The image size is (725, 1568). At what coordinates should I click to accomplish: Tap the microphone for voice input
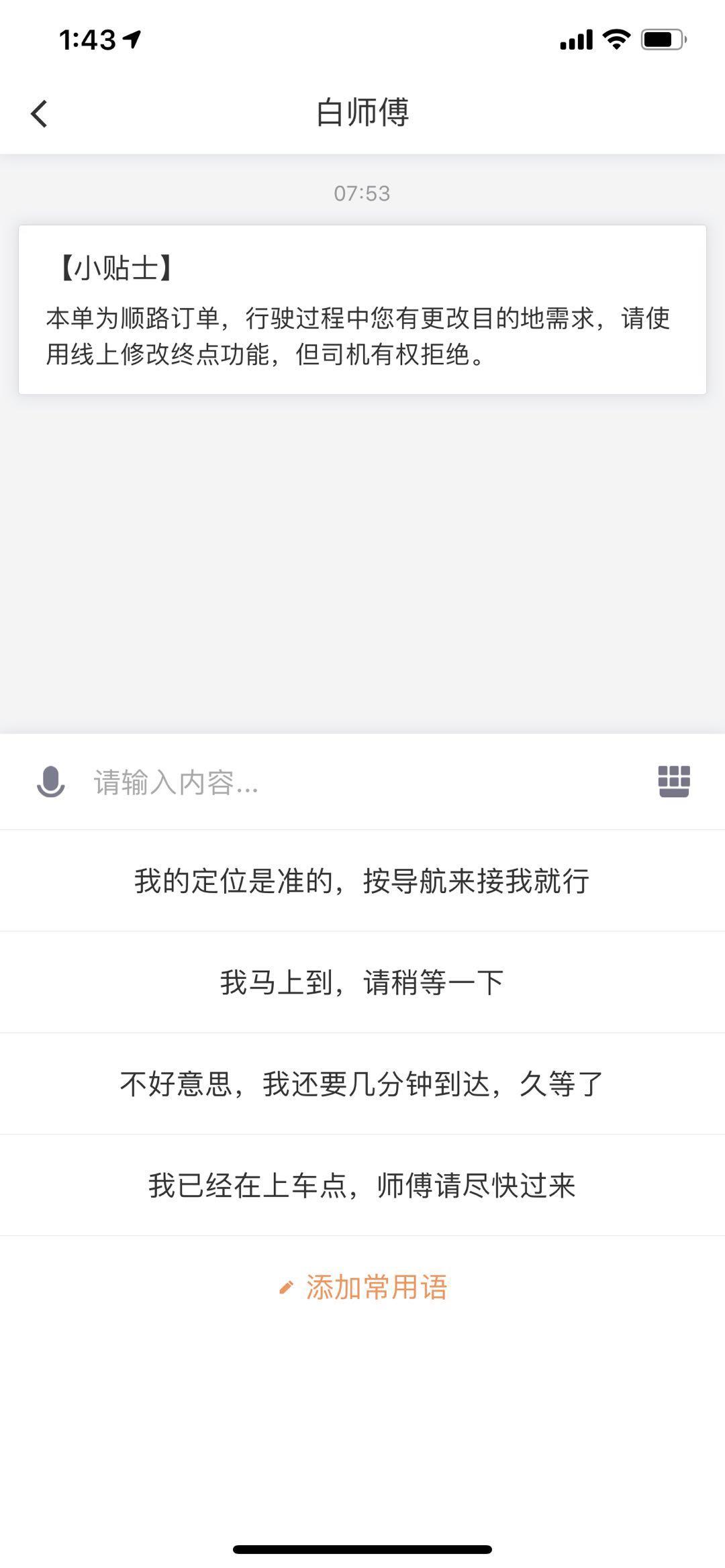(50, 782)
